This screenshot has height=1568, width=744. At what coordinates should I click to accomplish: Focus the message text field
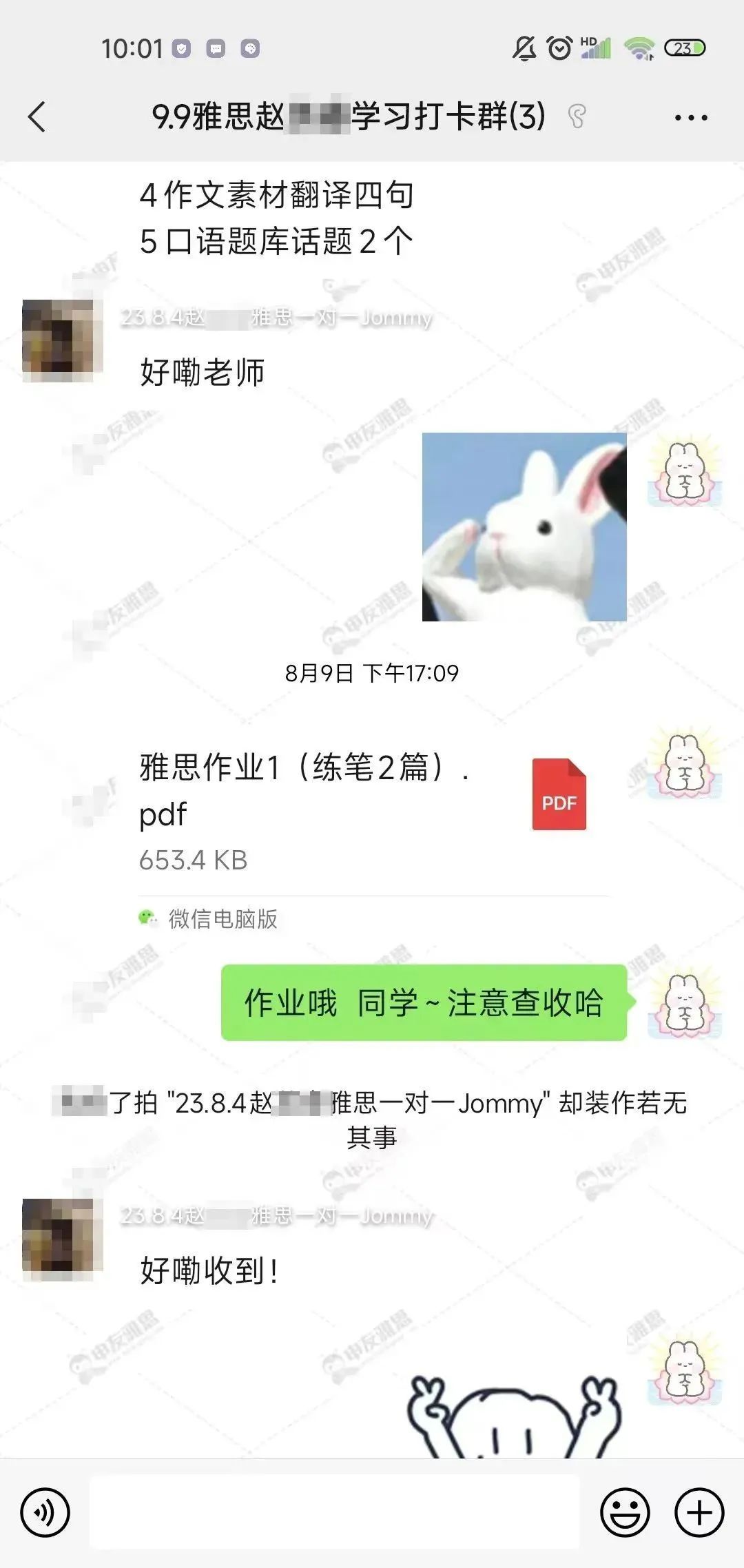(x=334, y=1513)
